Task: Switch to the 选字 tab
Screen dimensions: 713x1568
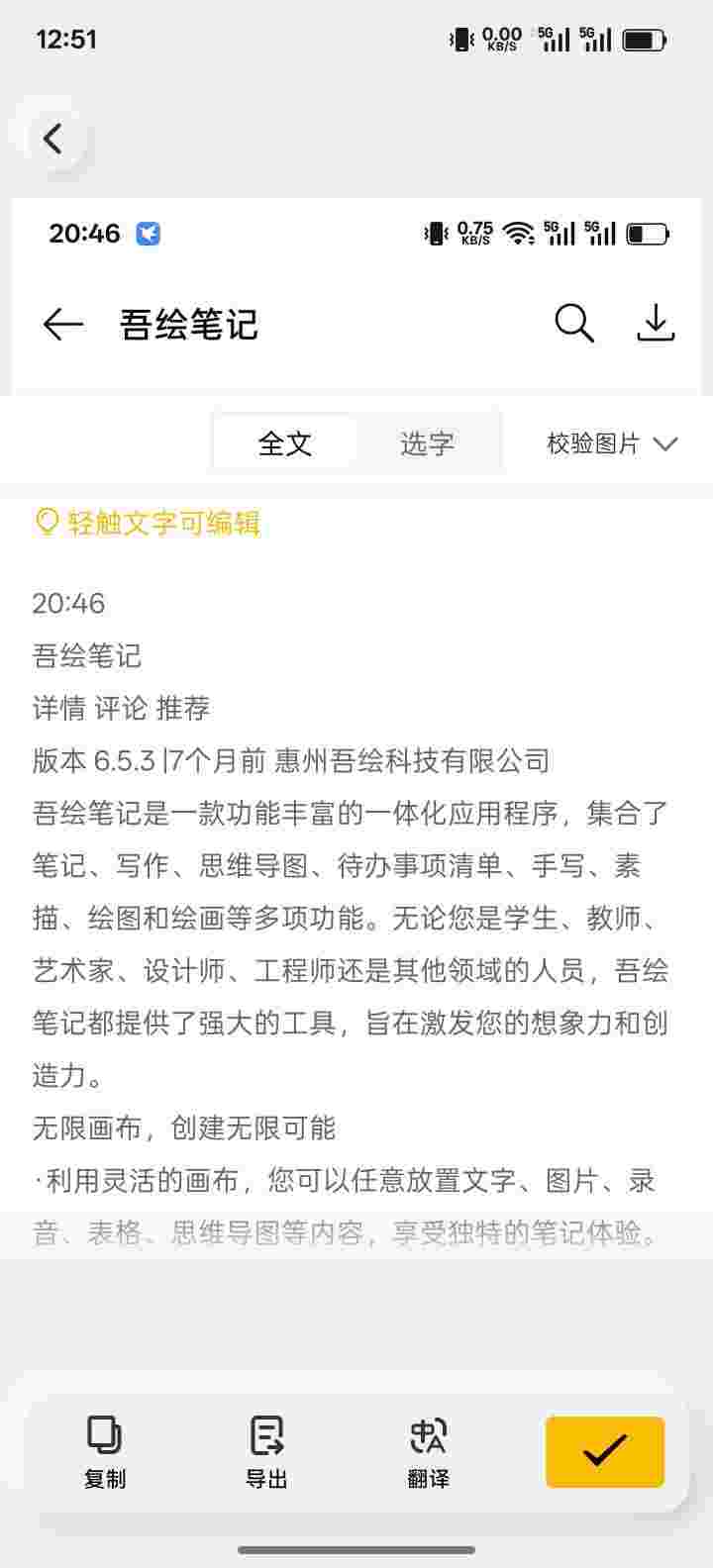Action: point(428,443)
